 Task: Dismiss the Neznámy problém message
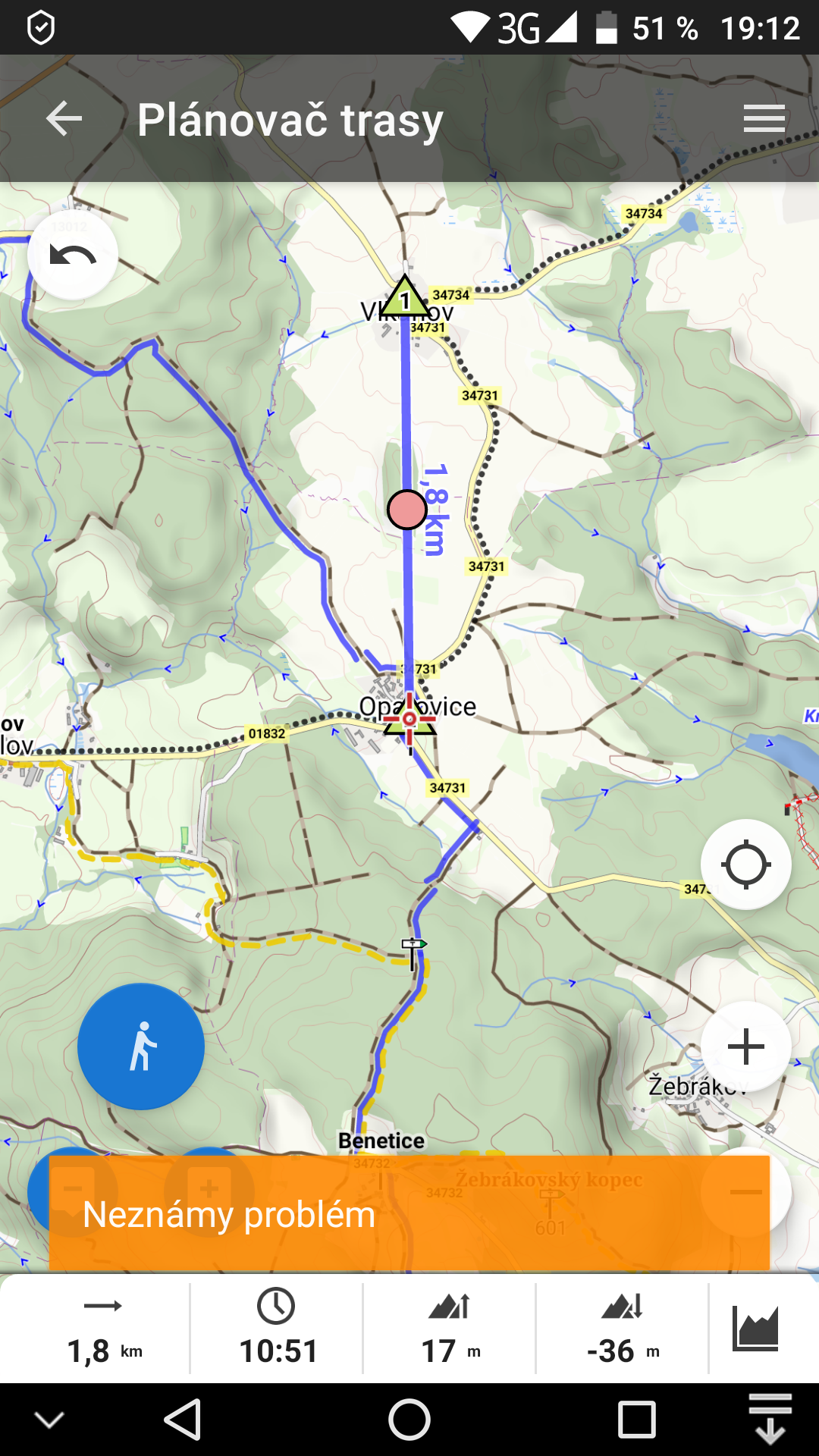point(409,1213)
